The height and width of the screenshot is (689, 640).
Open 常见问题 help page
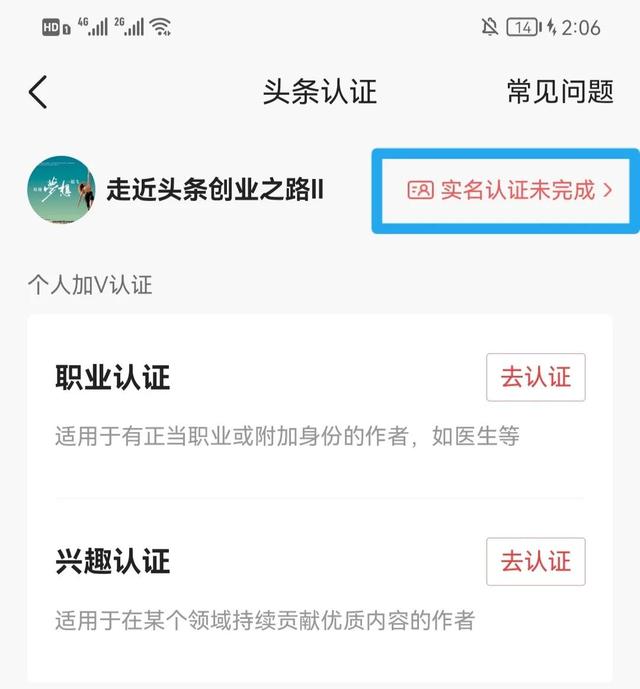(x=559, y=92)
